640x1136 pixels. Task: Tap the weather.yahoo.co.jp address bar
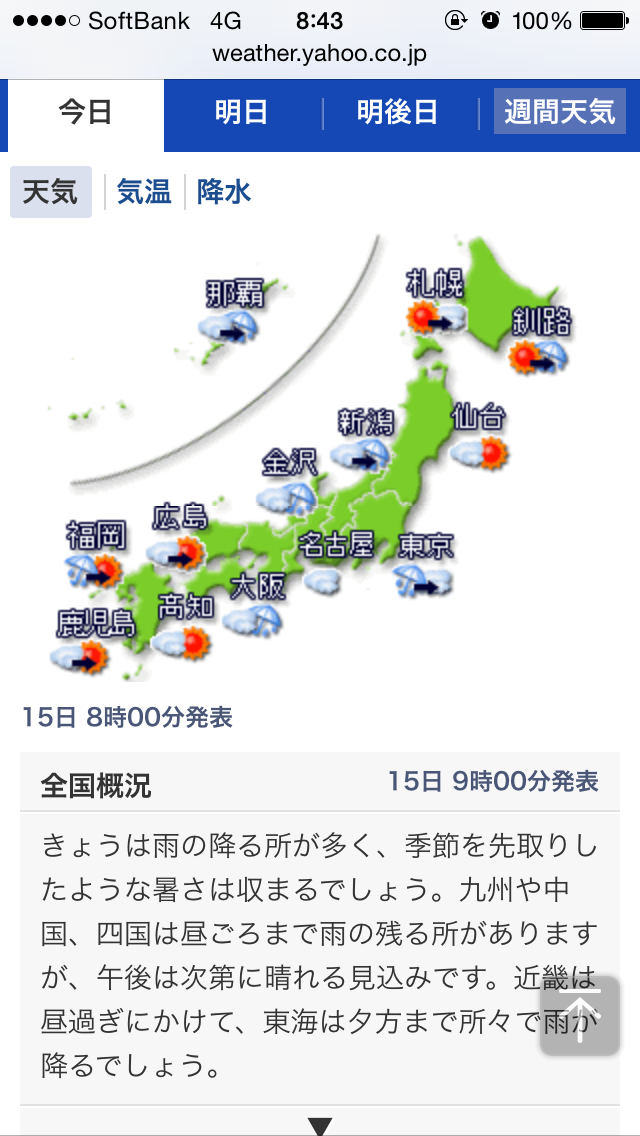click(320, 54)
